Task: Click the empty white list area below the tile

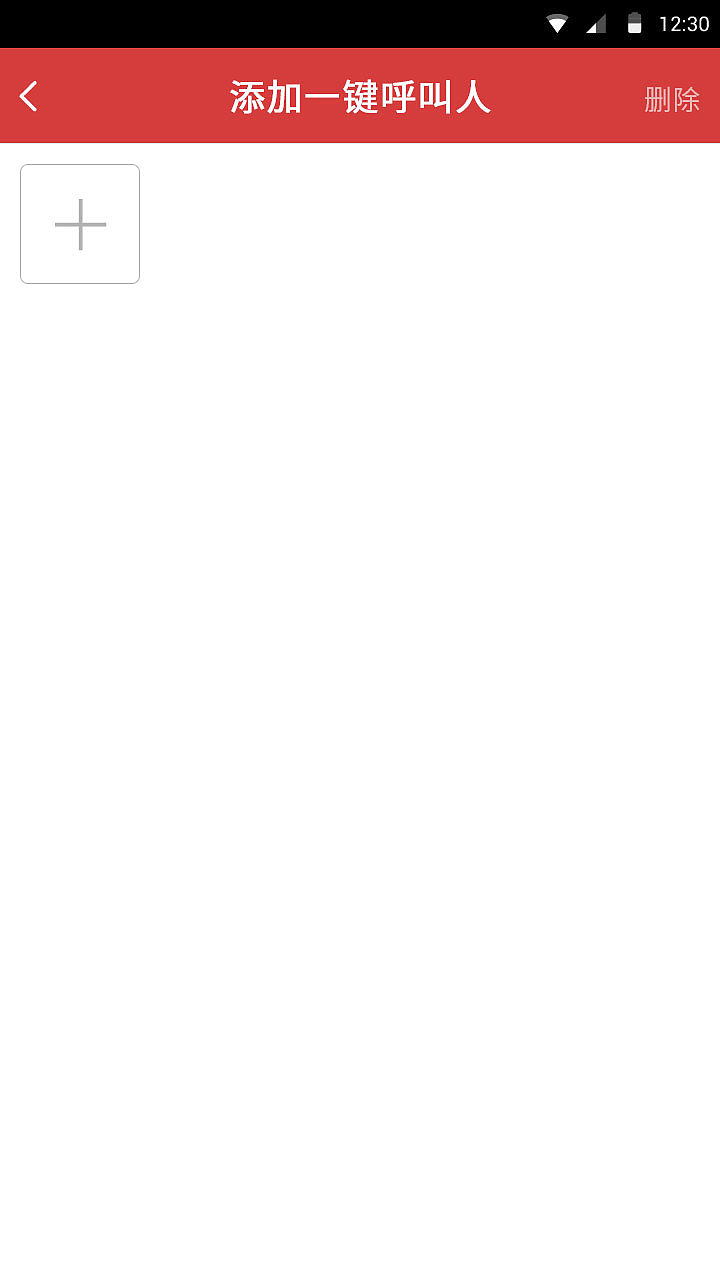Action: 360,700
